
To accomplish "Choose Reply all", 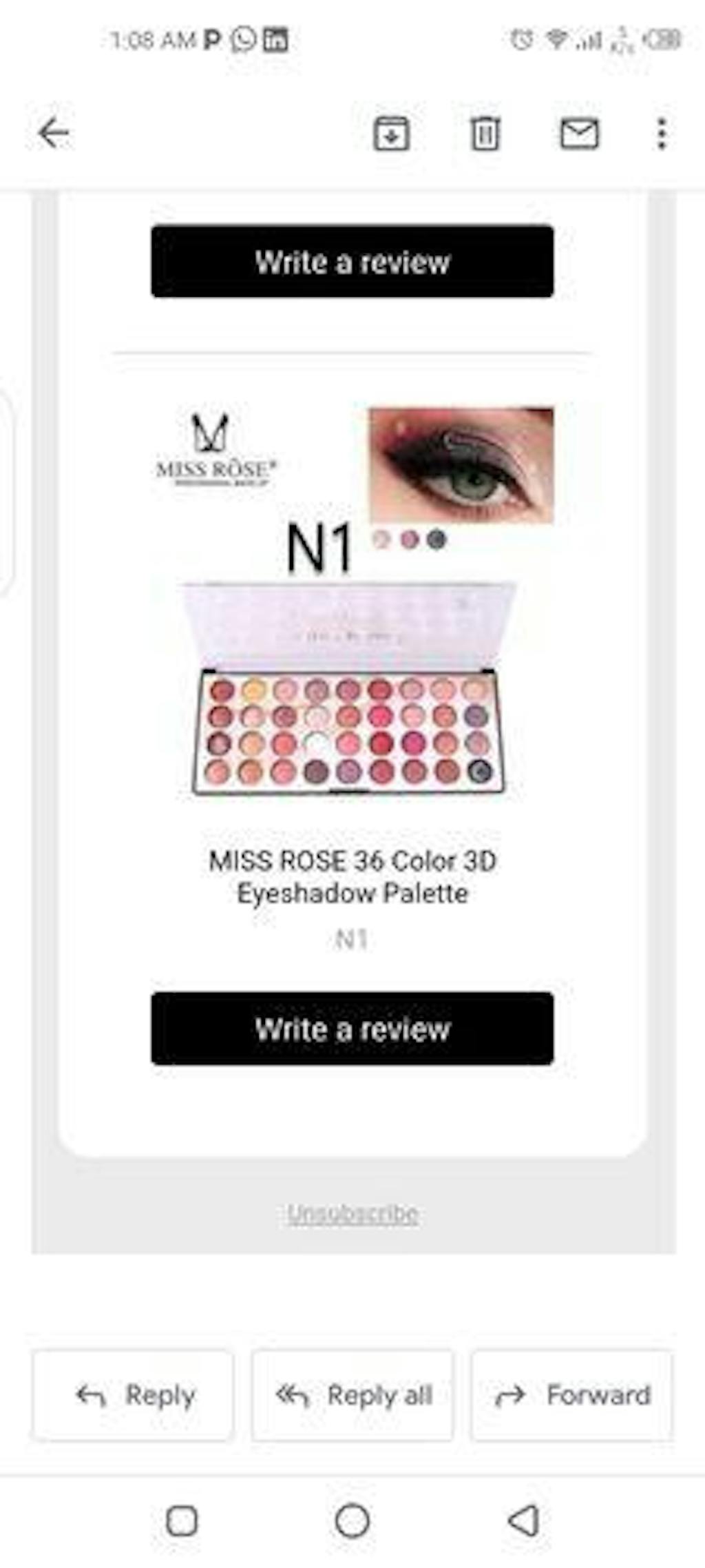I will pos(352,1395).
